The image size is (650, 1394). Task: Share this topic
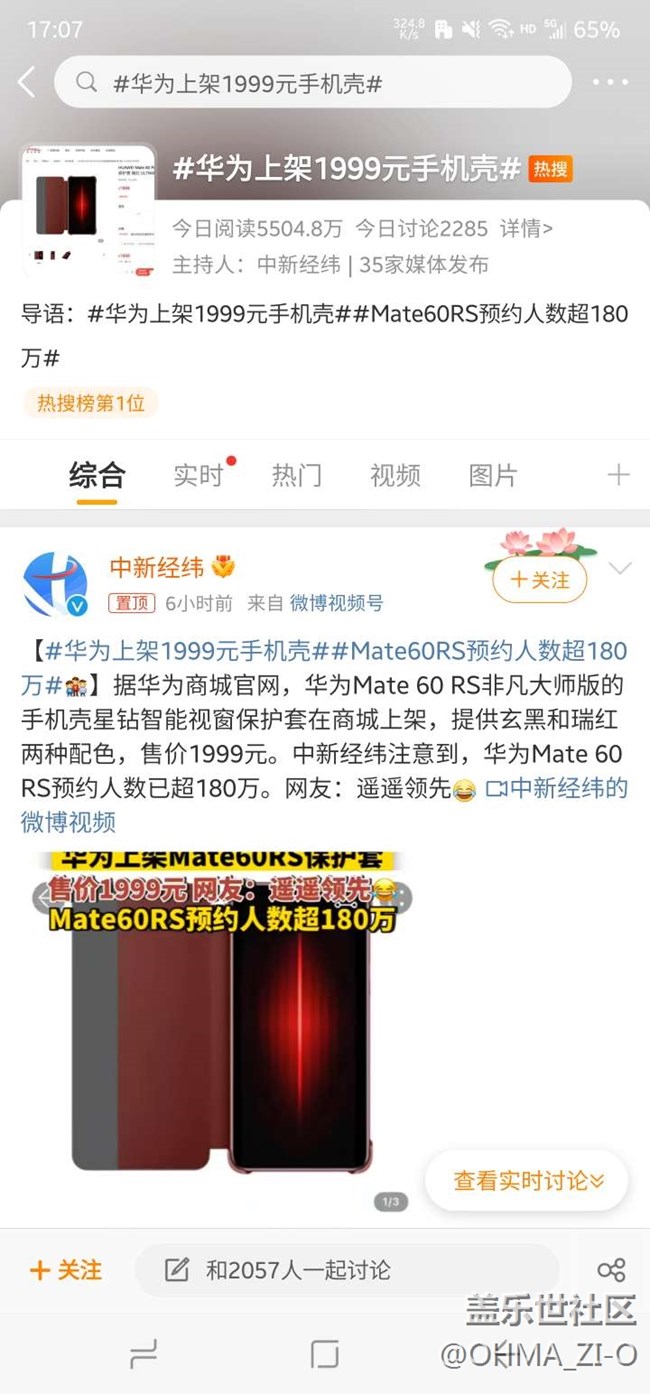[611, 1270]
